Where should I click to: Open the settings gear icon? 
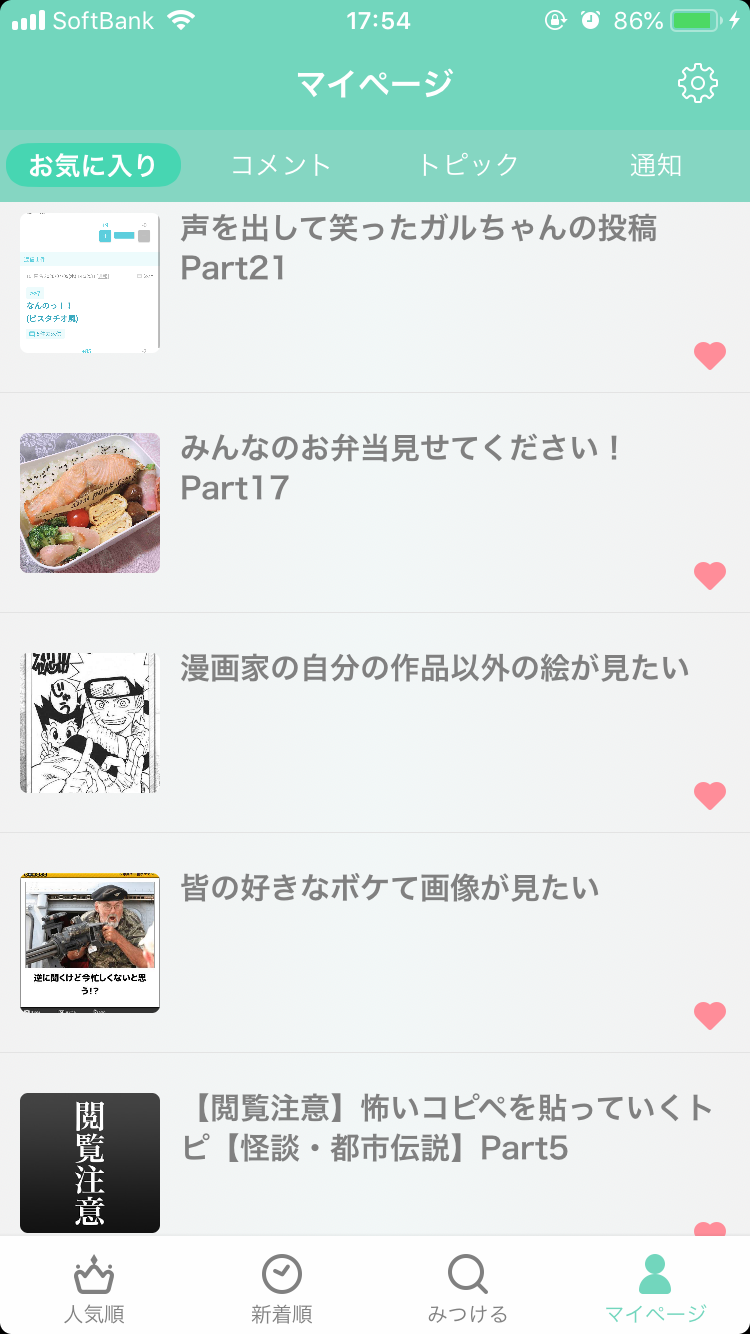(x=700, y=83)
